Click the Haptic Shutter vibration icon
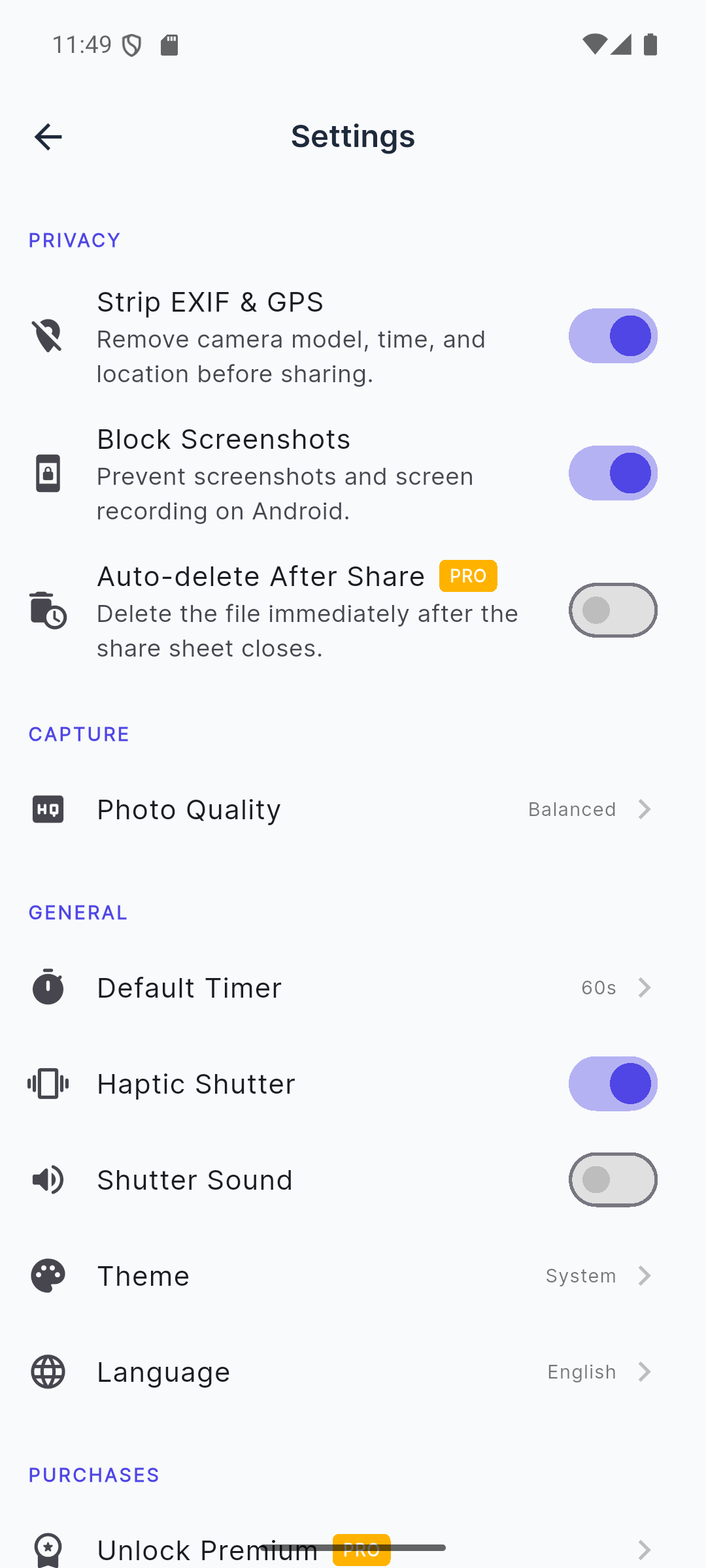Screen dimensions: 706x1568 48,1083
